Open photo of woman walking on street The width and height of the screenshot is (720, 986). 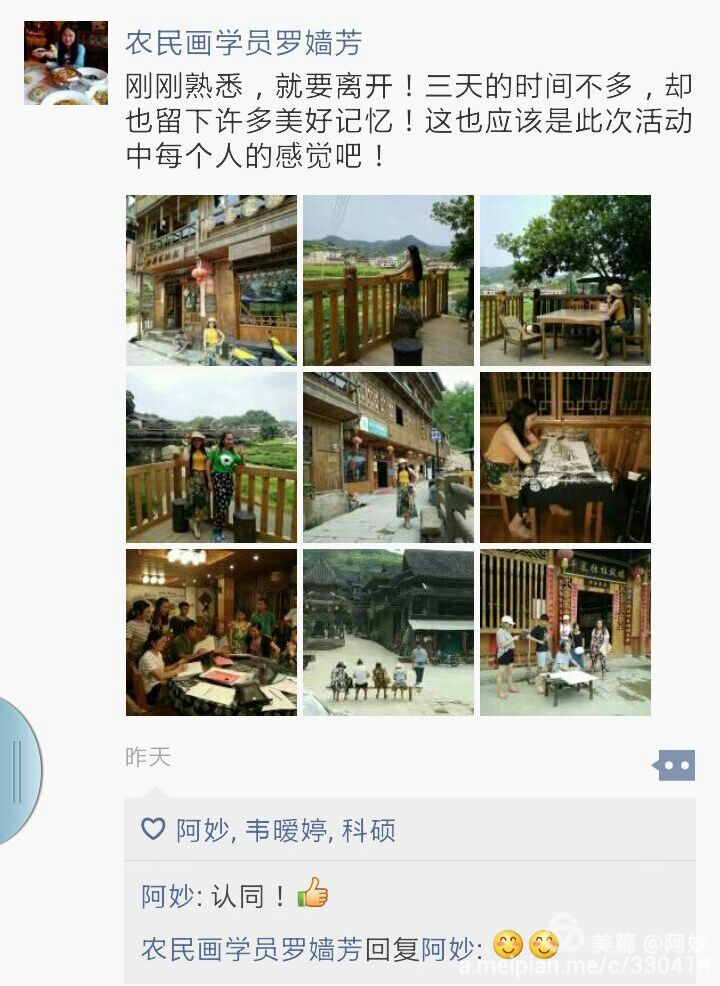tap(388, 457)
